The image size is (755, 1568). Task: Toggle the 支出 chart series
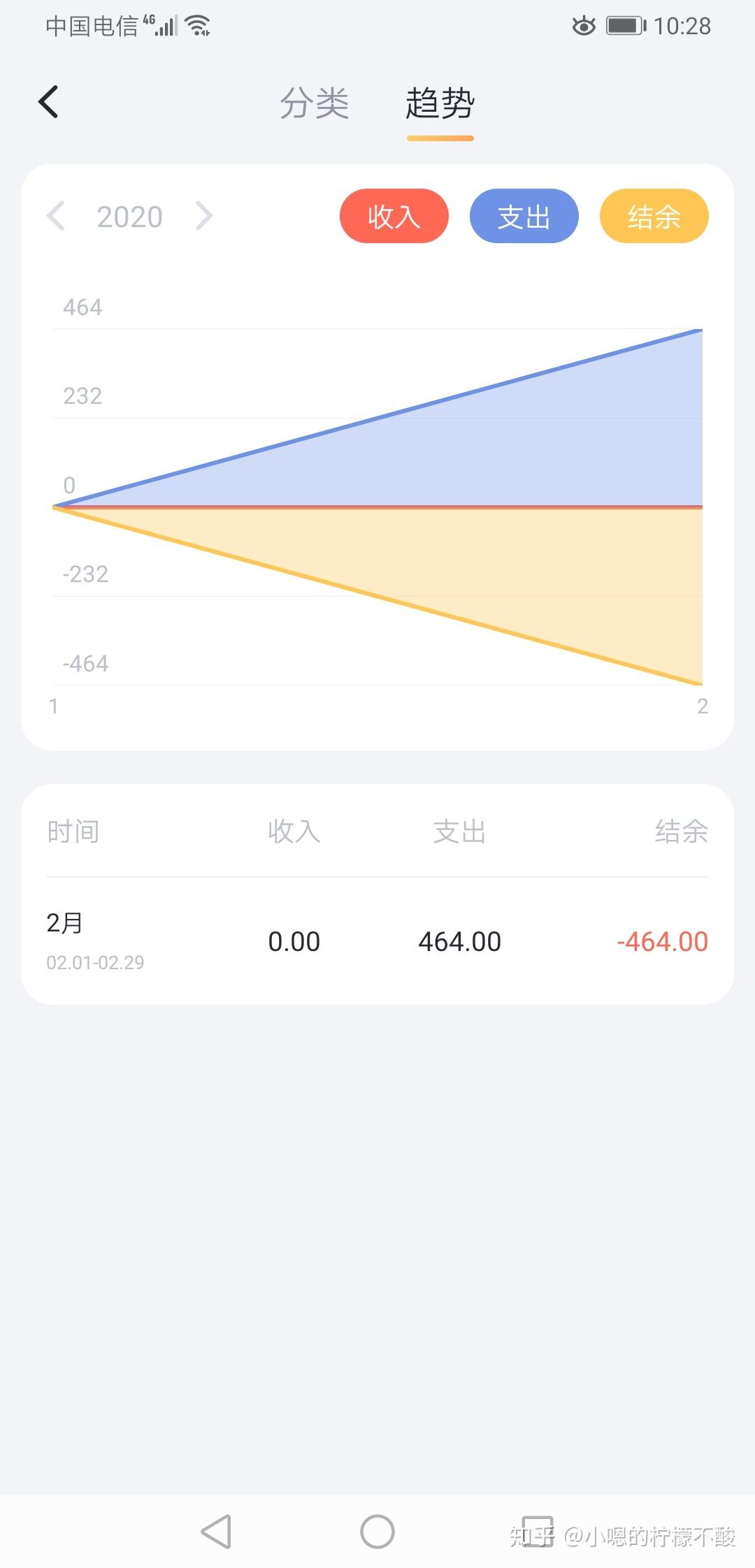(524, 217)
